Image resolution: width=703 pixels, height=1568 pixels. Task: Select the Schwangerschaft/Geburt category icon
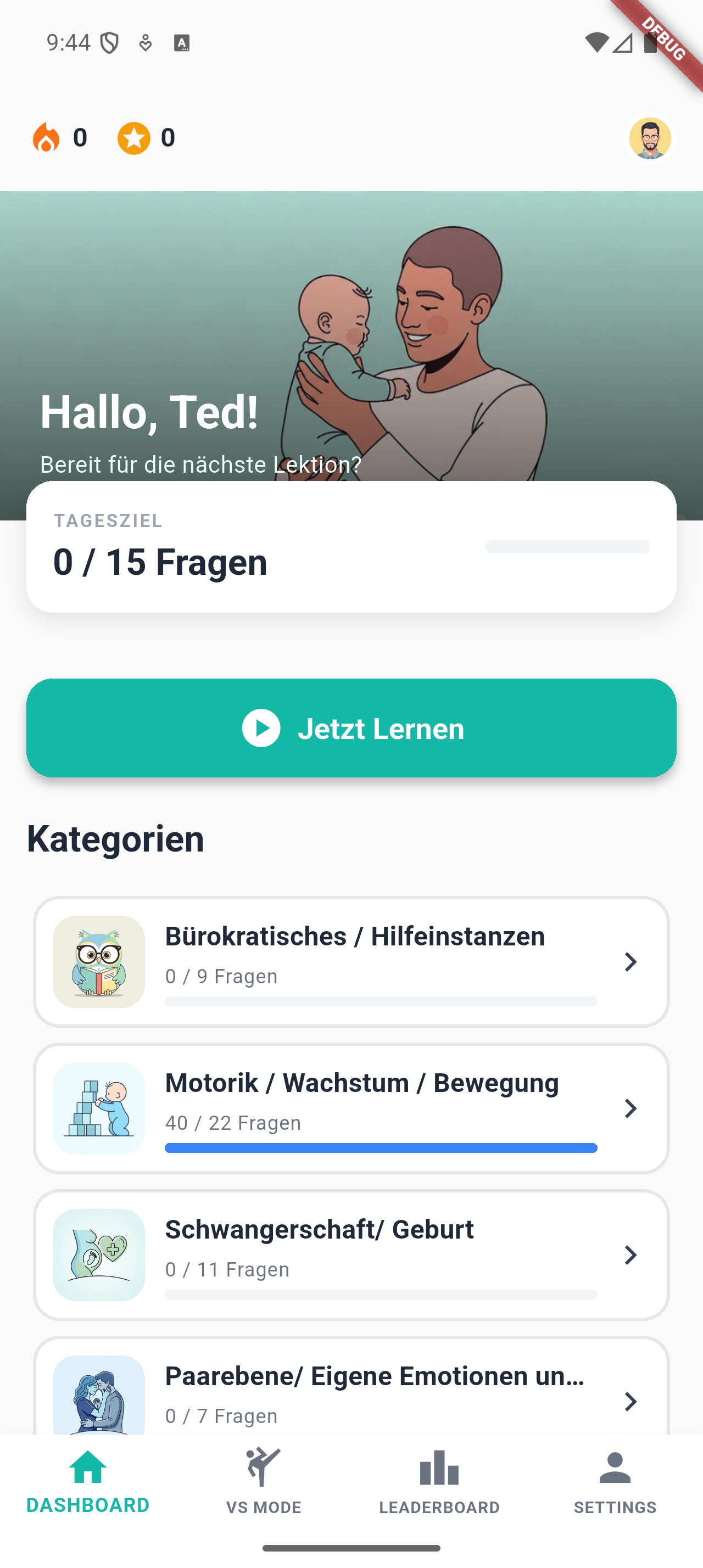99,1256
